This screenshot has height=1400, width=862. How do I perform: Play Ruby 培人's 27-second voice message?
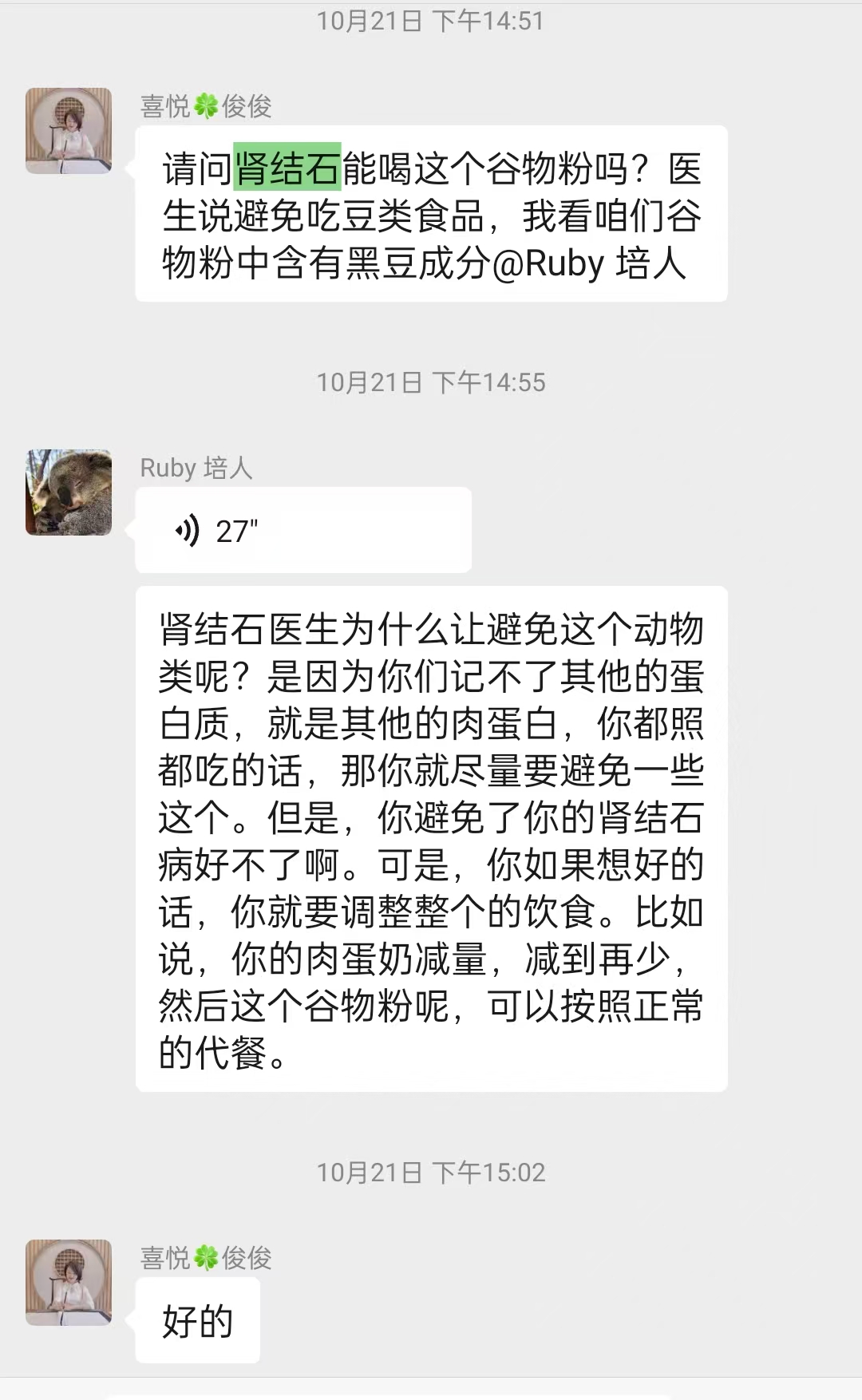(x=303, y=530)
